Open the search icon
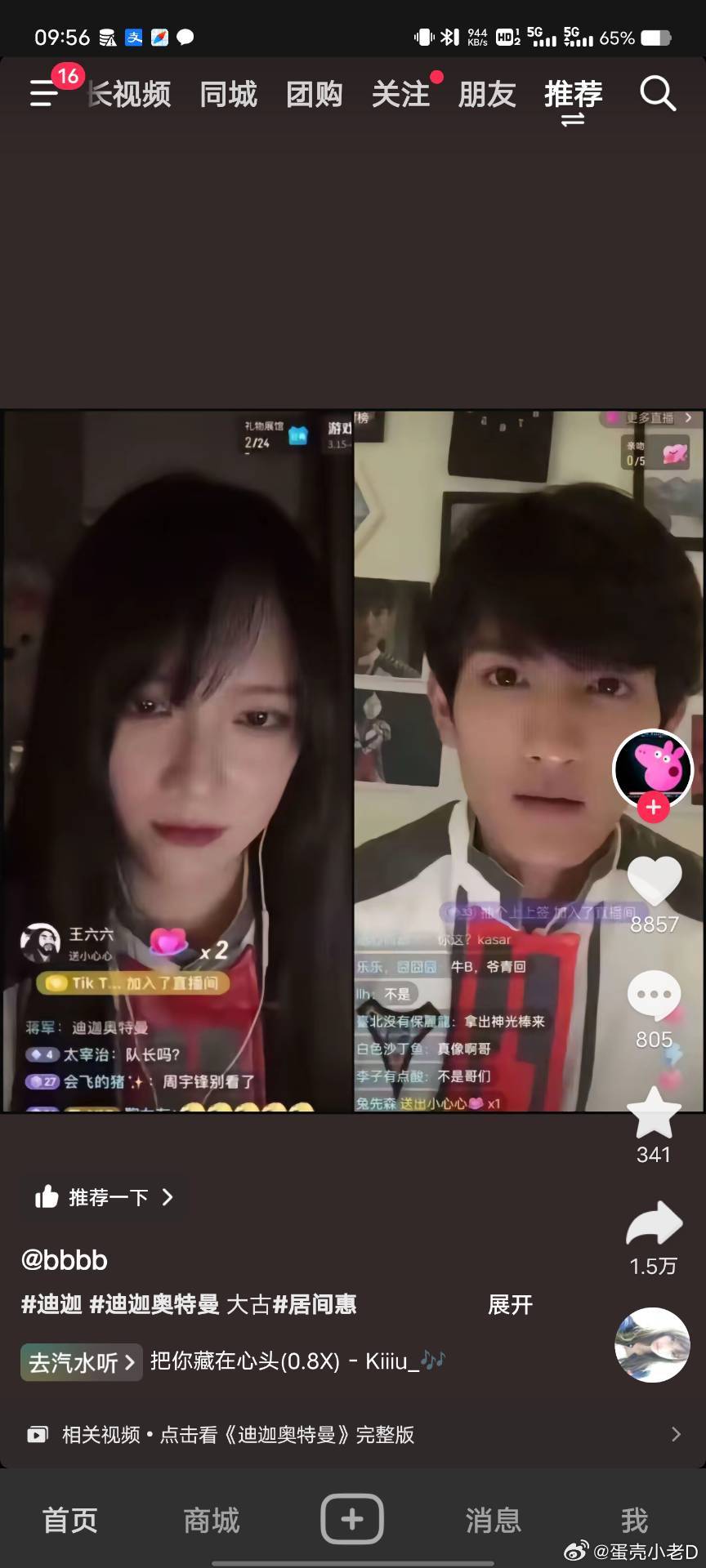Image resolution: width=706 pixels, height=1568 pixels. tap(656, 94)
